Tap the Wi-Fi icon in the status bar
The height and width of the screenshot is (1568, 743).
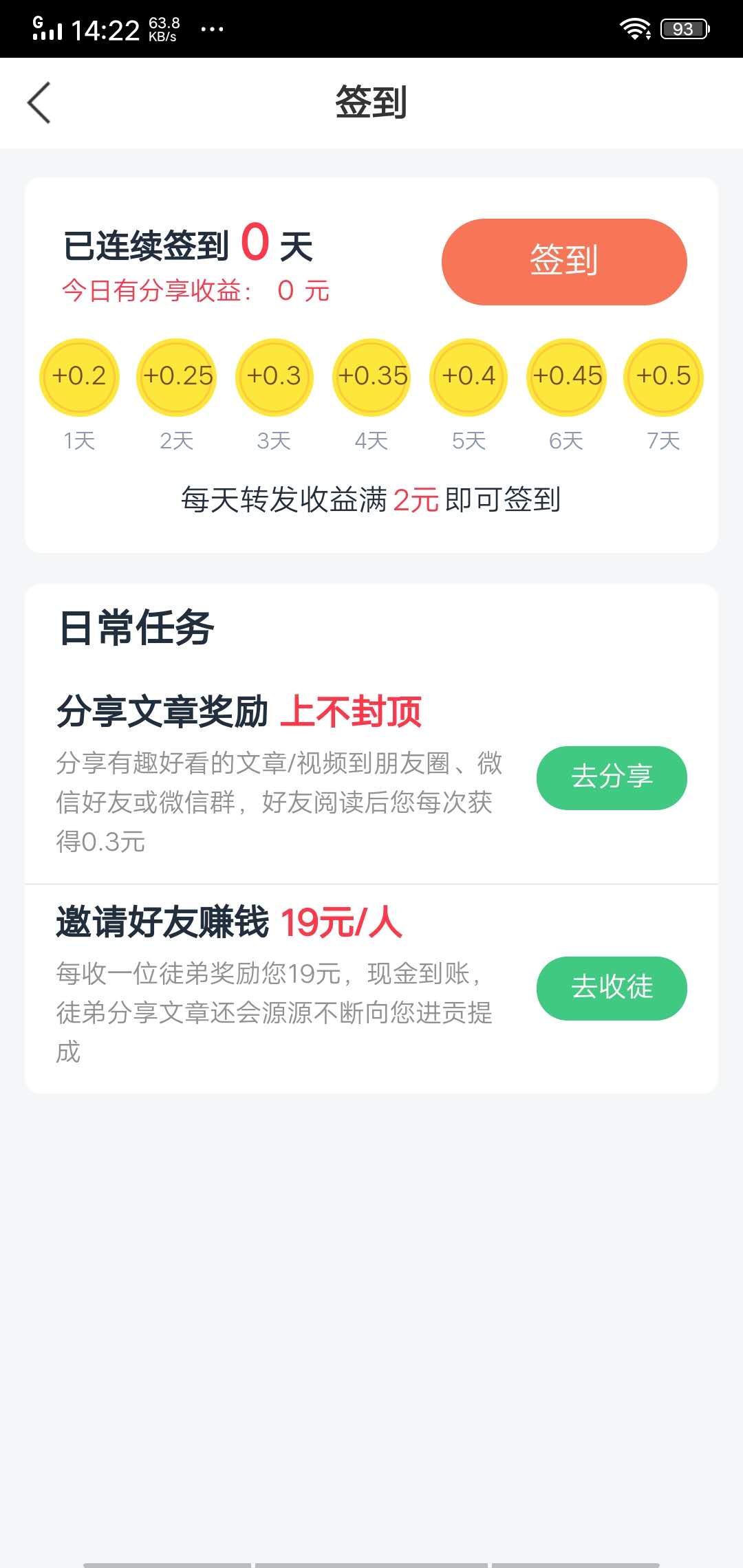(x=634, y=28)
